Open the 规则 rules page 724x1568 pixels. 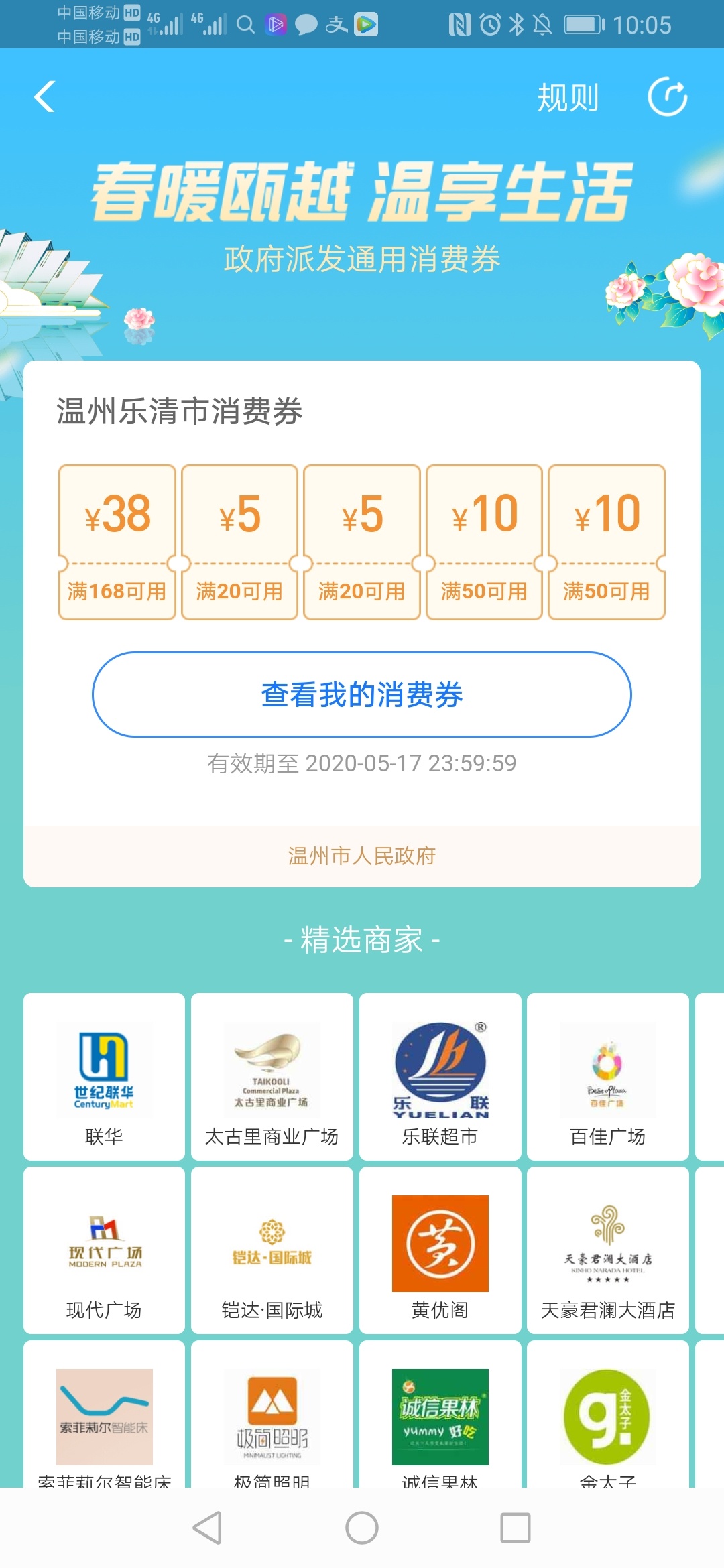568,98
